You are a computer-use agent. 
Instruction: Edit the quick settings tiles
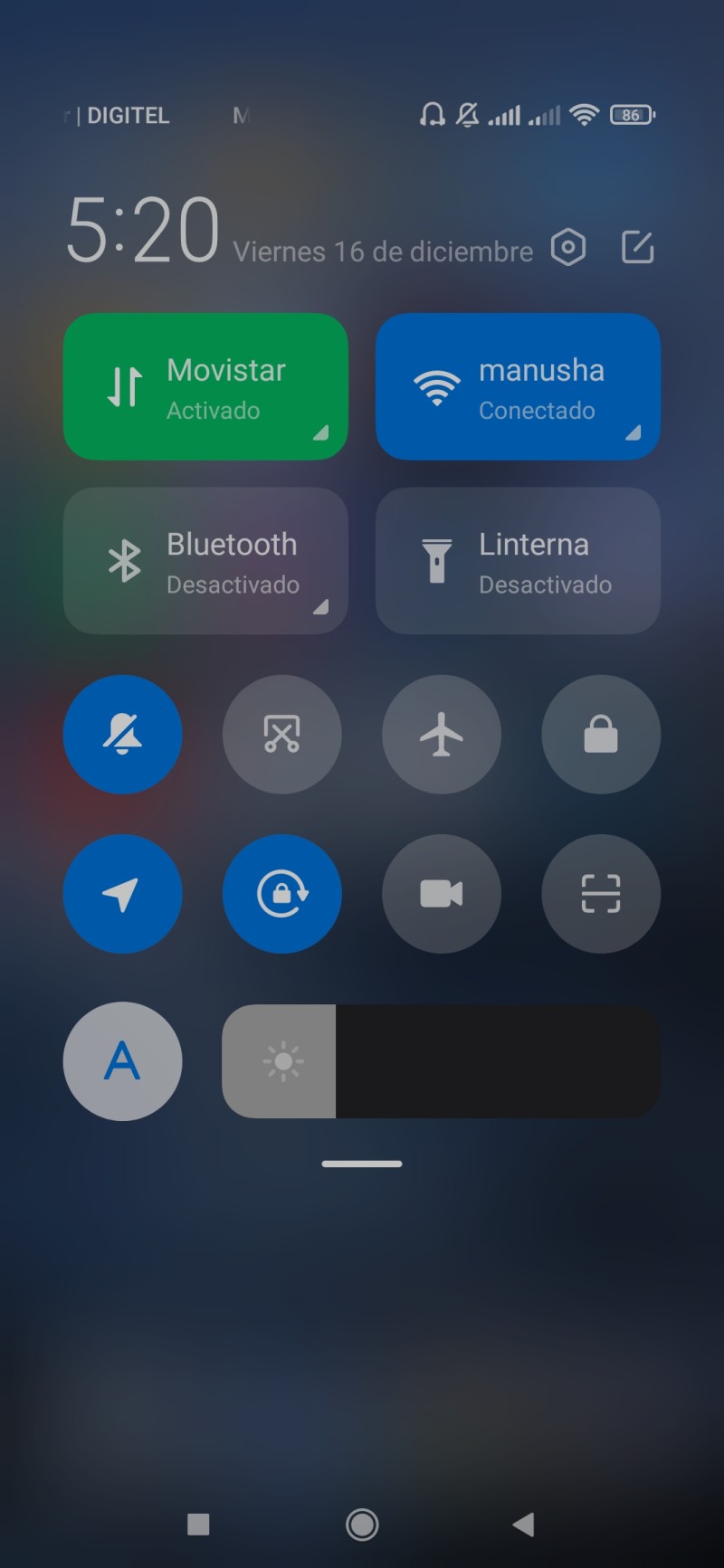coord(638,247)
